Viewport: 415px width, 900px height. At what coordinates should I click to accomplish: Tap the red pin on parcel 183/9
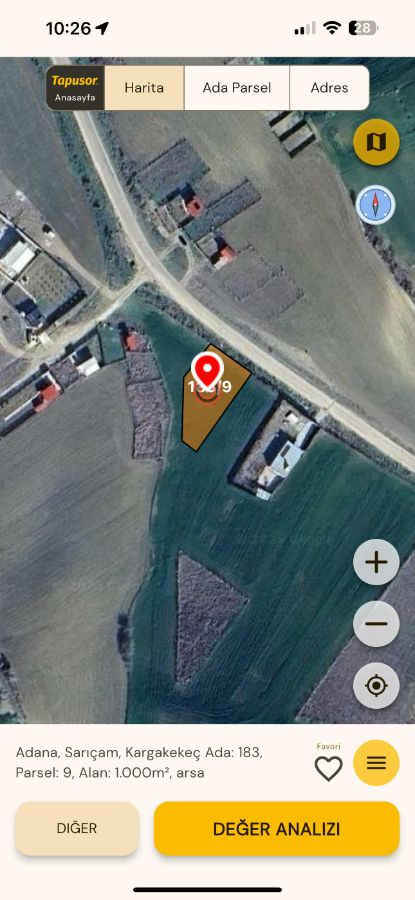[207, 370]
